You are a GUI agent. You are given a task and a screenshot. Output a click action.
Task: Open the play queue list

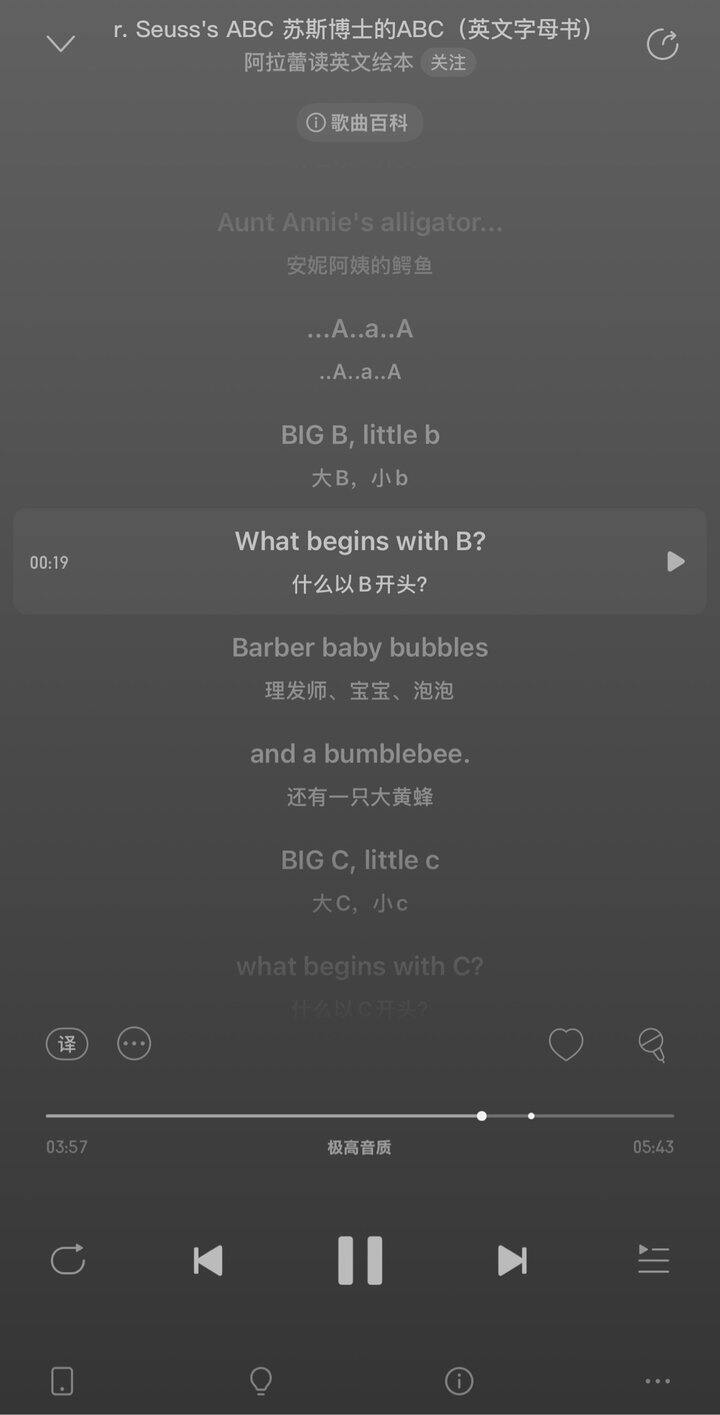point(653,1259)
